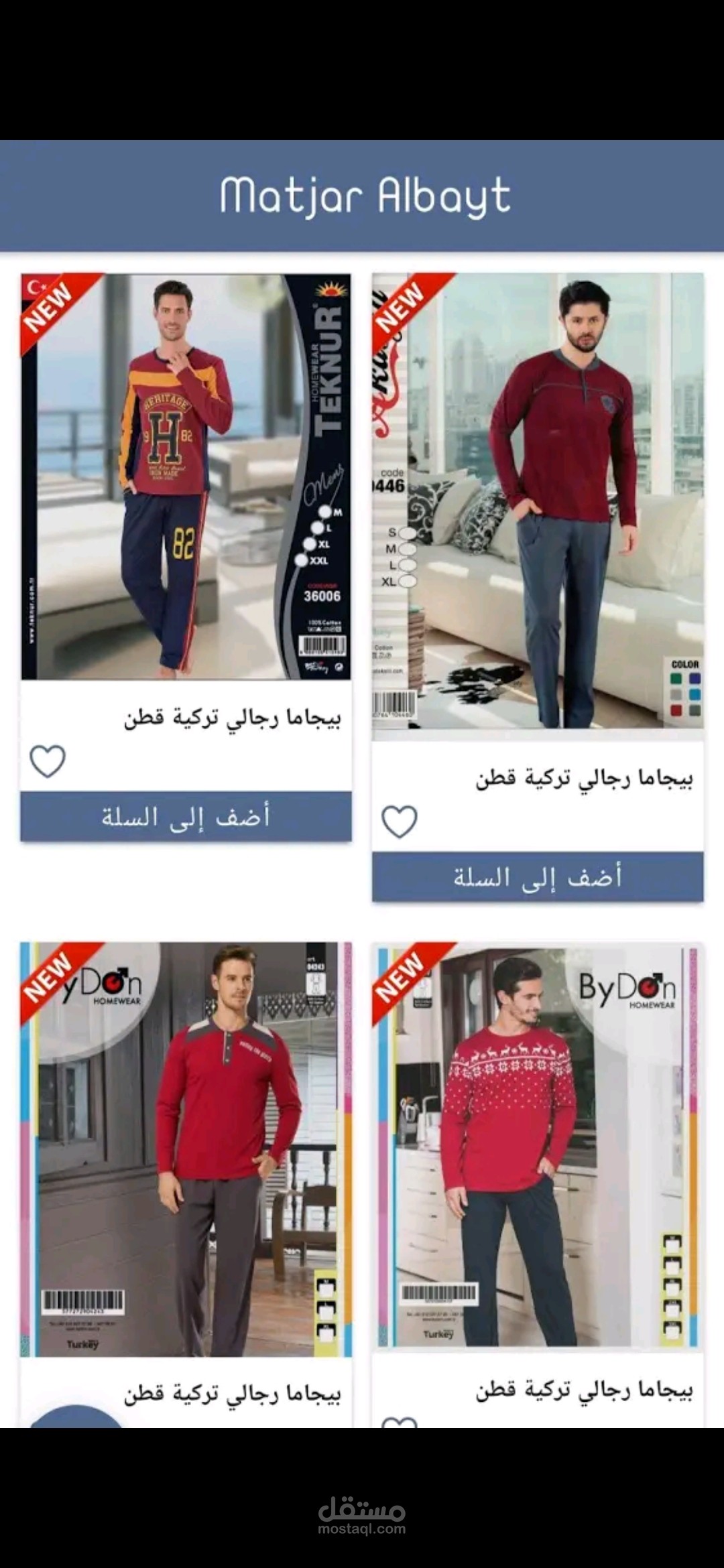Open the code 0446 burgundy pajama product
The width and height of the screenshot is (724, 1568).
(x=538, y=501)
